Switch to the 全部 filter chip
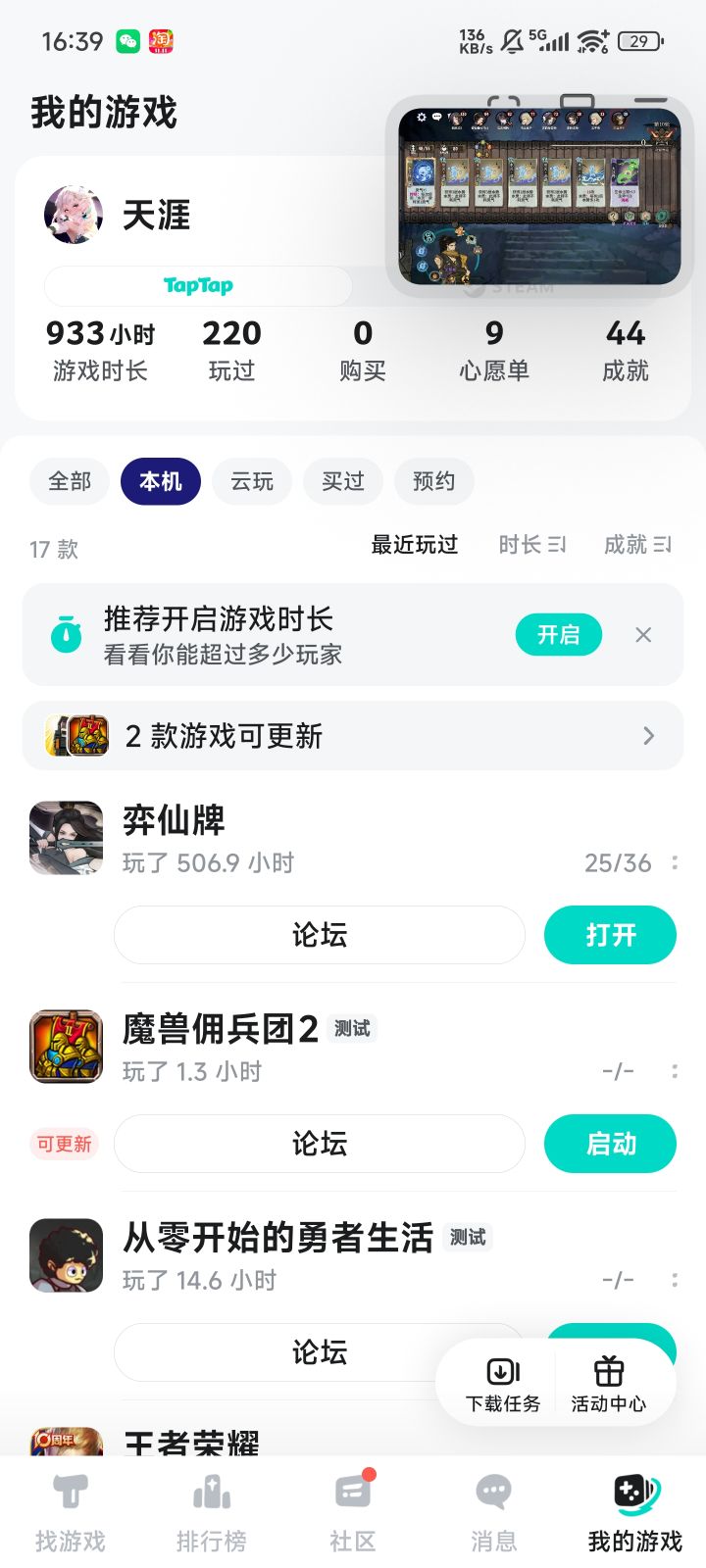 pos(70,481)
